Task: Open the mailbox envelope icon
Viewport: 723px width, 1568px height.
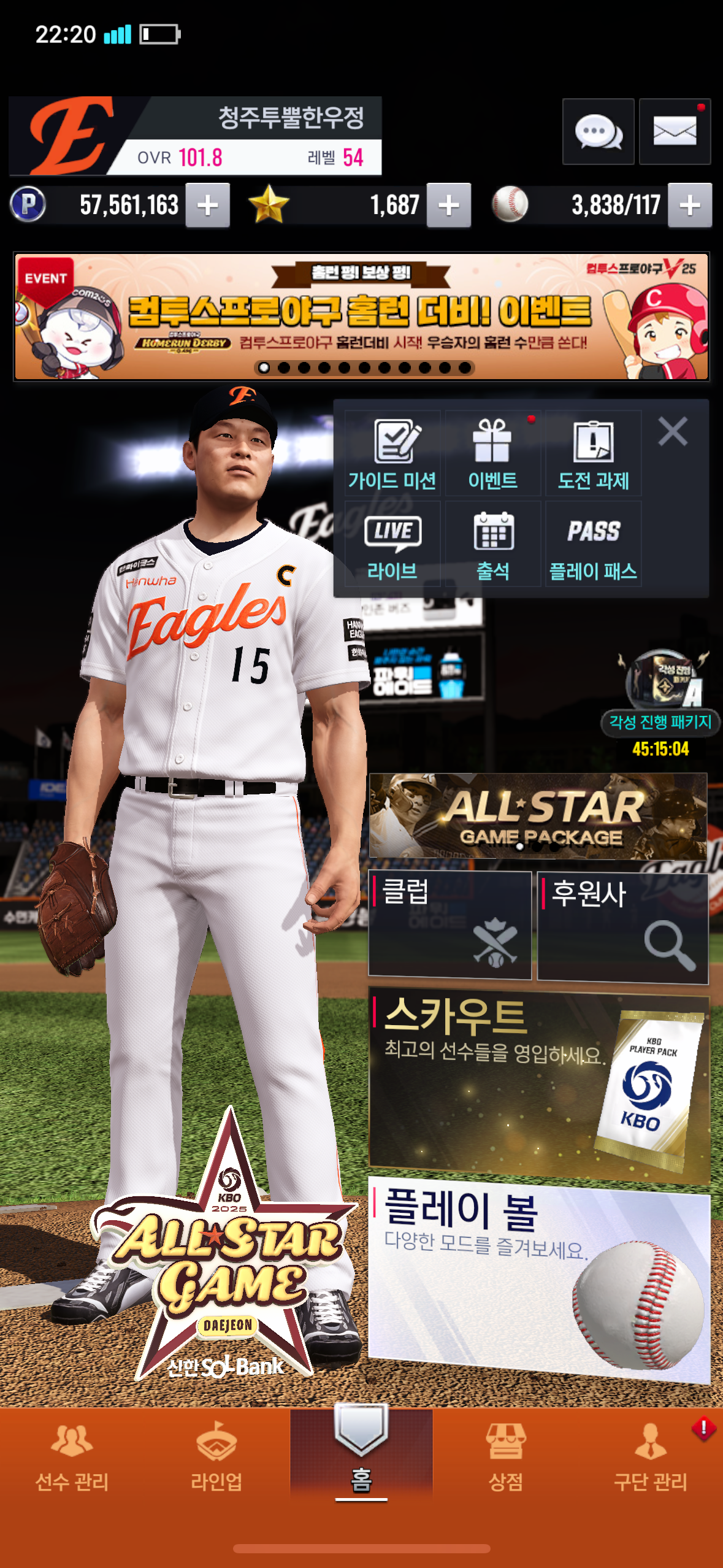Action: point(675,131)
